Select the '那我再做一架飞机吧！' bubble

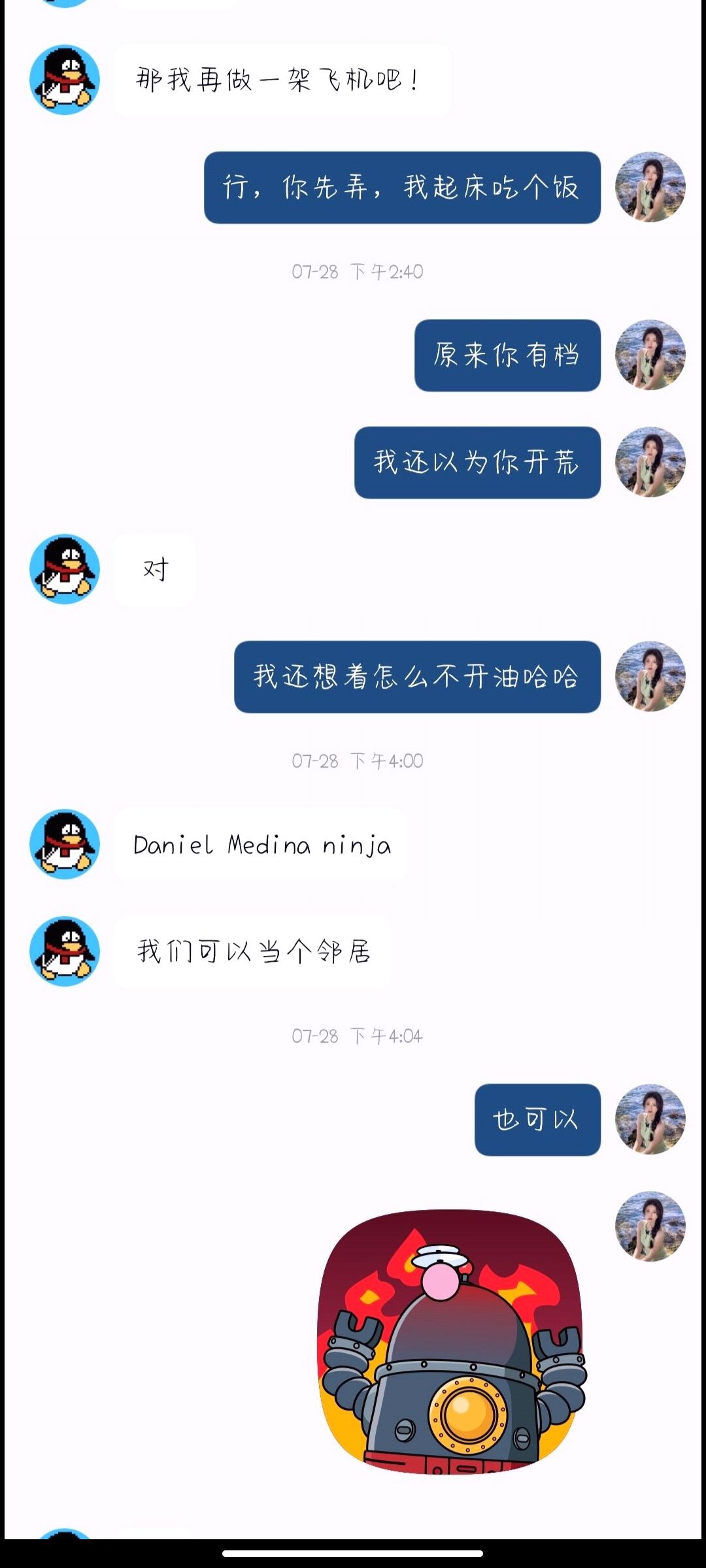(x=280, y=80)
